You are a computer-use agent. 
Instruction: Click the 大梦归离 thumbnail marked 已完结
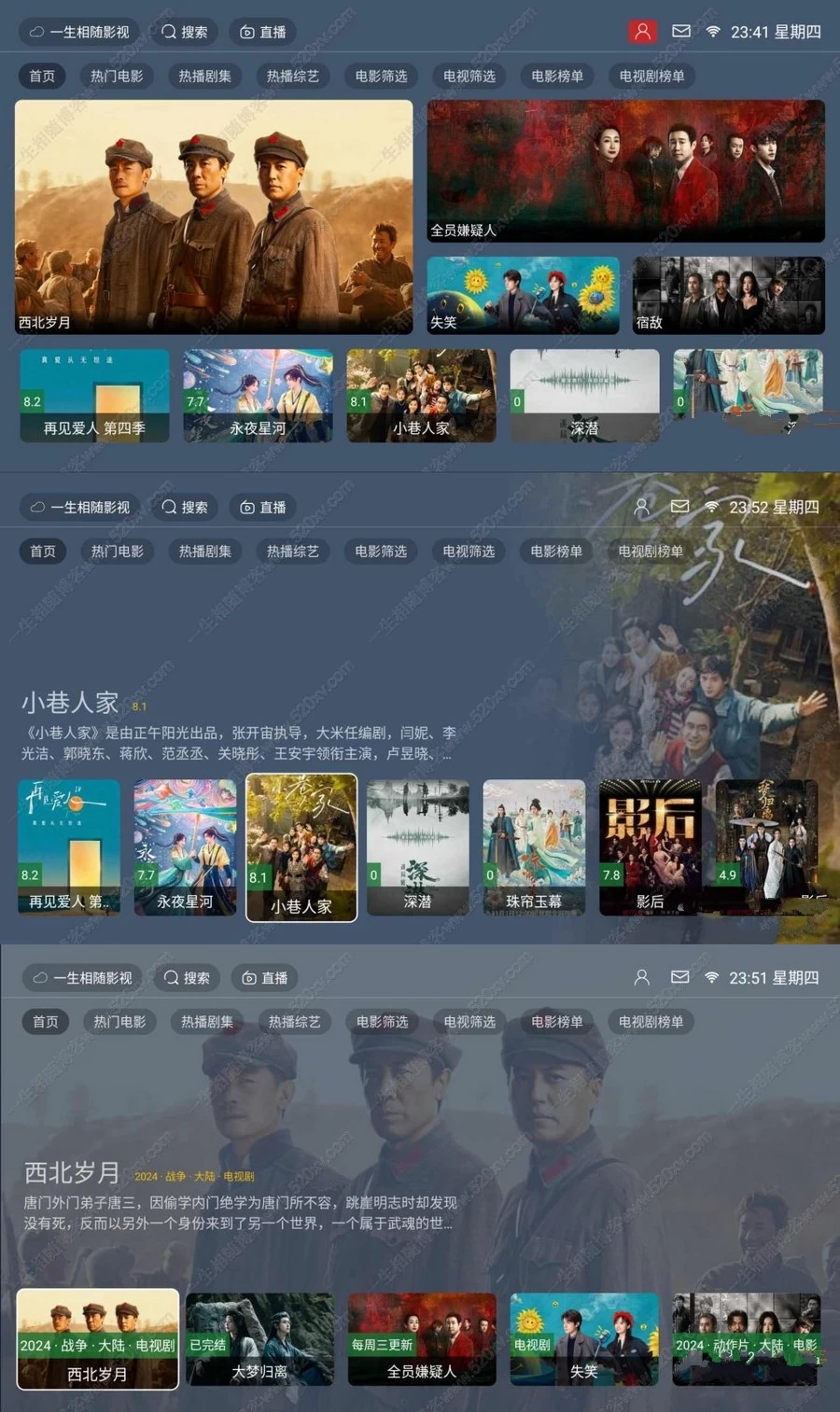point(259,1338)
